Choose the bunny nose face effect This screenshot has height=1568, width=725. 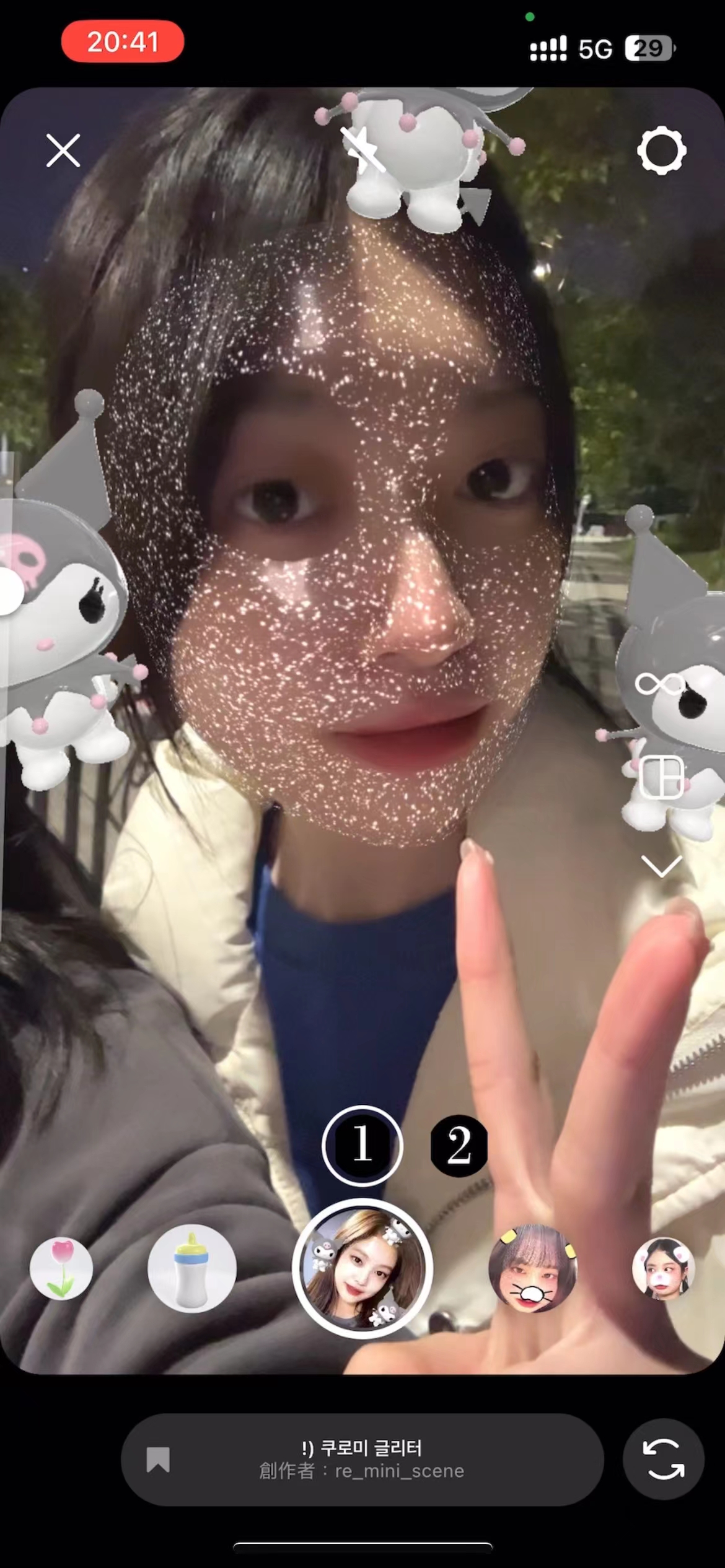pos(533,1268)
